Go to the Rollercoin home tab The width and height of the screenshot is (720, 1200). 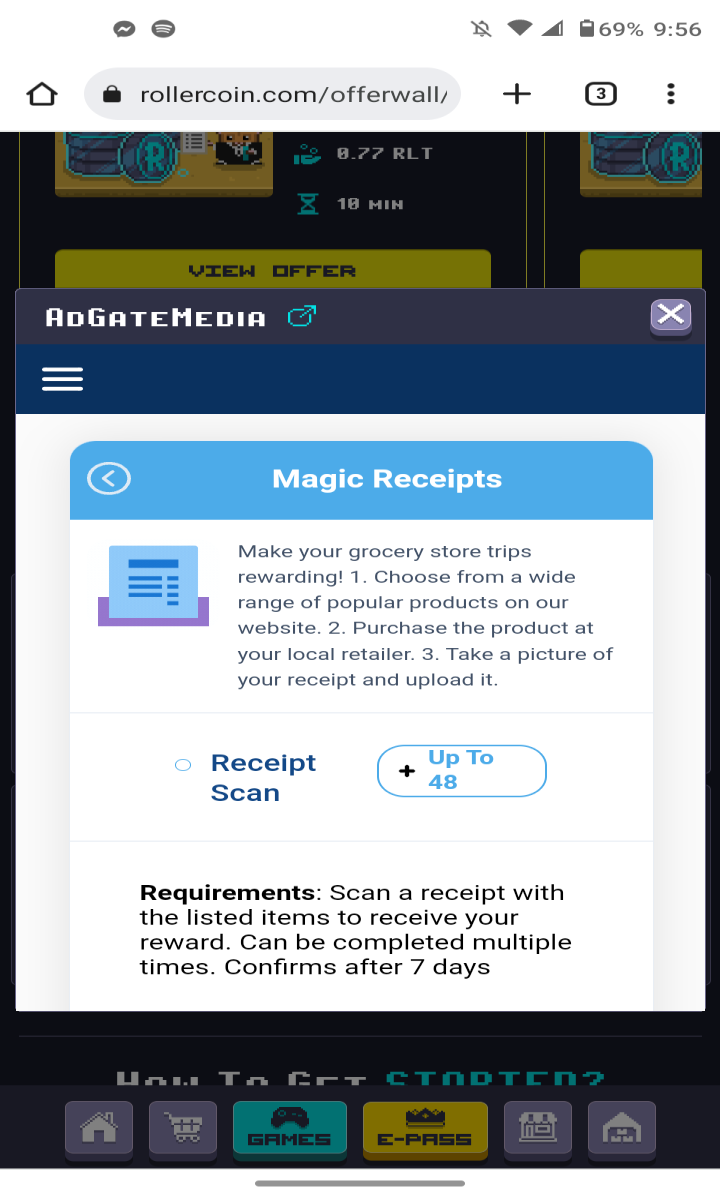pyautogui.click(x=99, y=1131)
